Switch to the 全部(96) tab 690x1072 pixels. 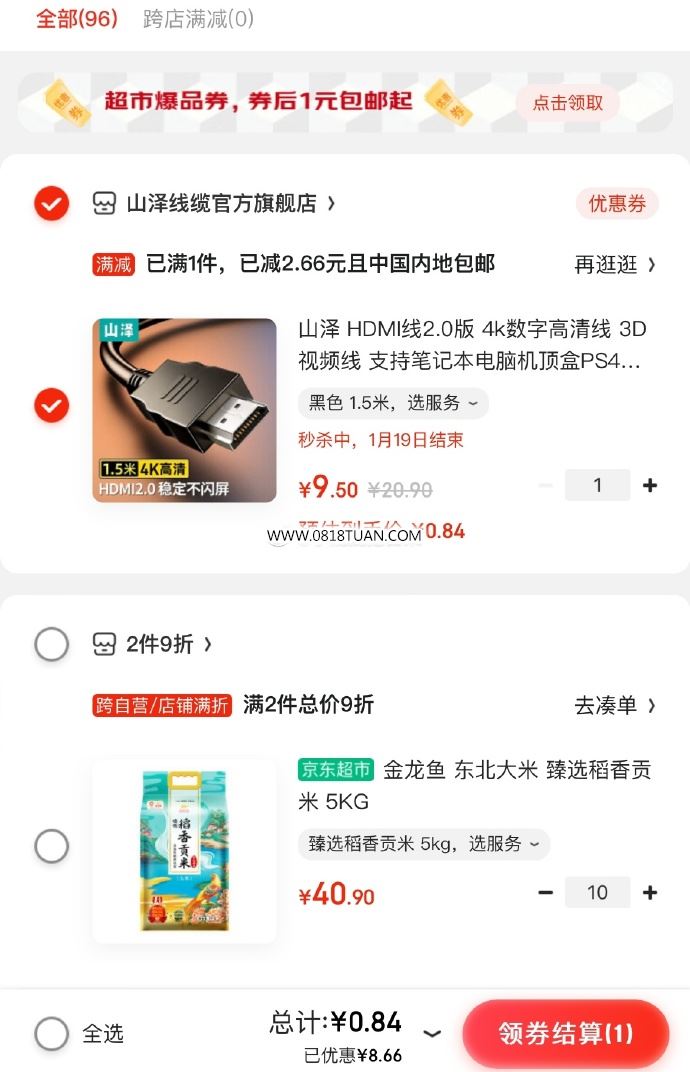pyautogui.click(x=77, y=19)
